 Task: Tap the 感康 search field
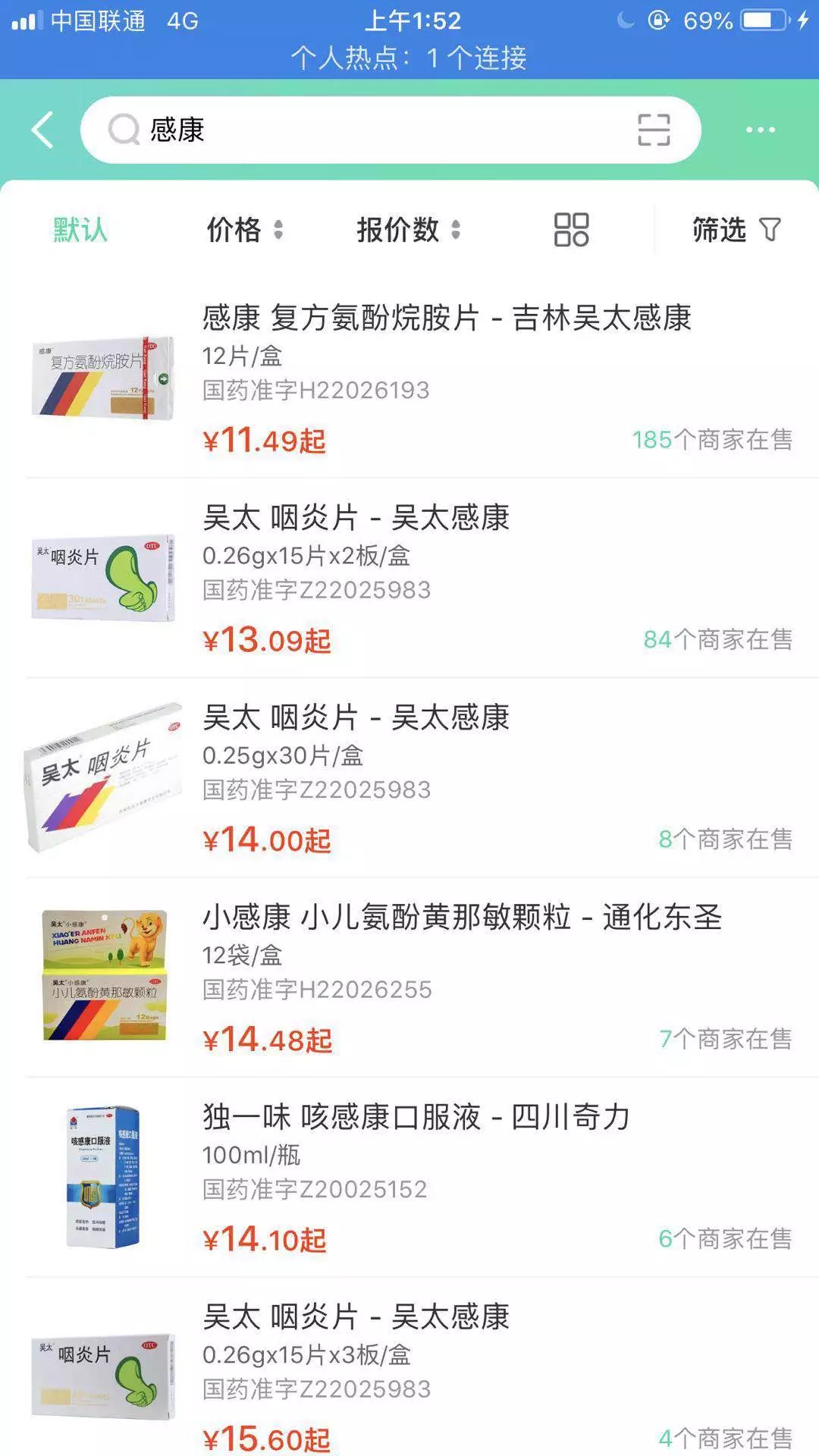pyautogui.click(x=364, y=130)
